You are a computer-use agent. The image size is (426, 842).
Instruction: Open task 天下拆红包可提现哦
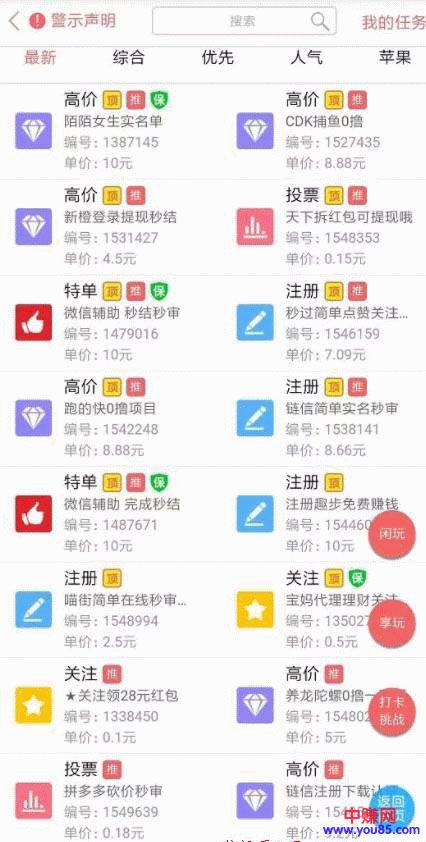pos(324,227)
